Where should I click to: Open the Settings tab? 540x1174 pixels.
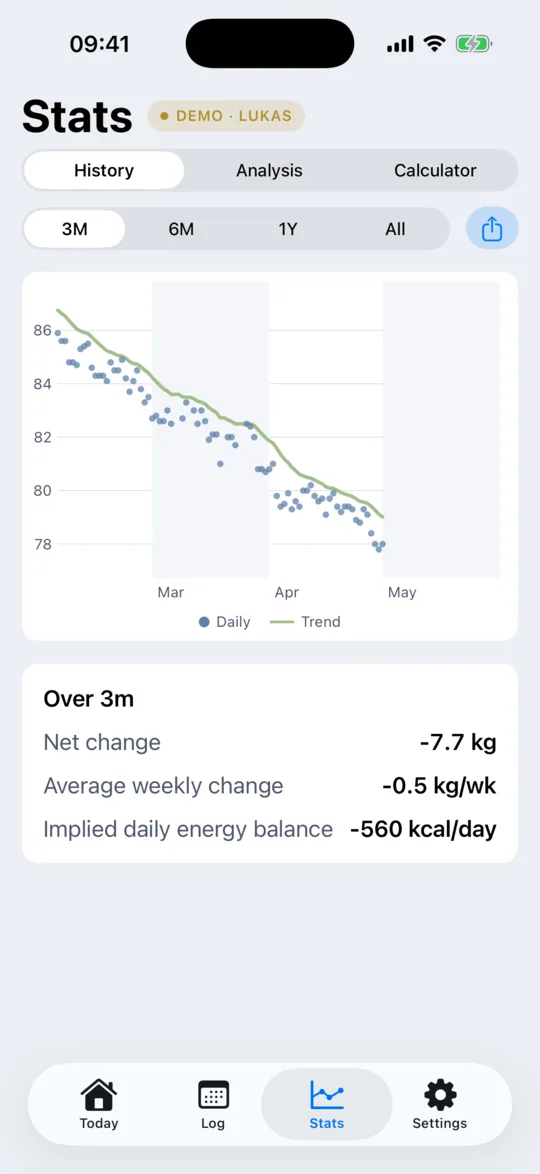click(x=440, y=1104)
